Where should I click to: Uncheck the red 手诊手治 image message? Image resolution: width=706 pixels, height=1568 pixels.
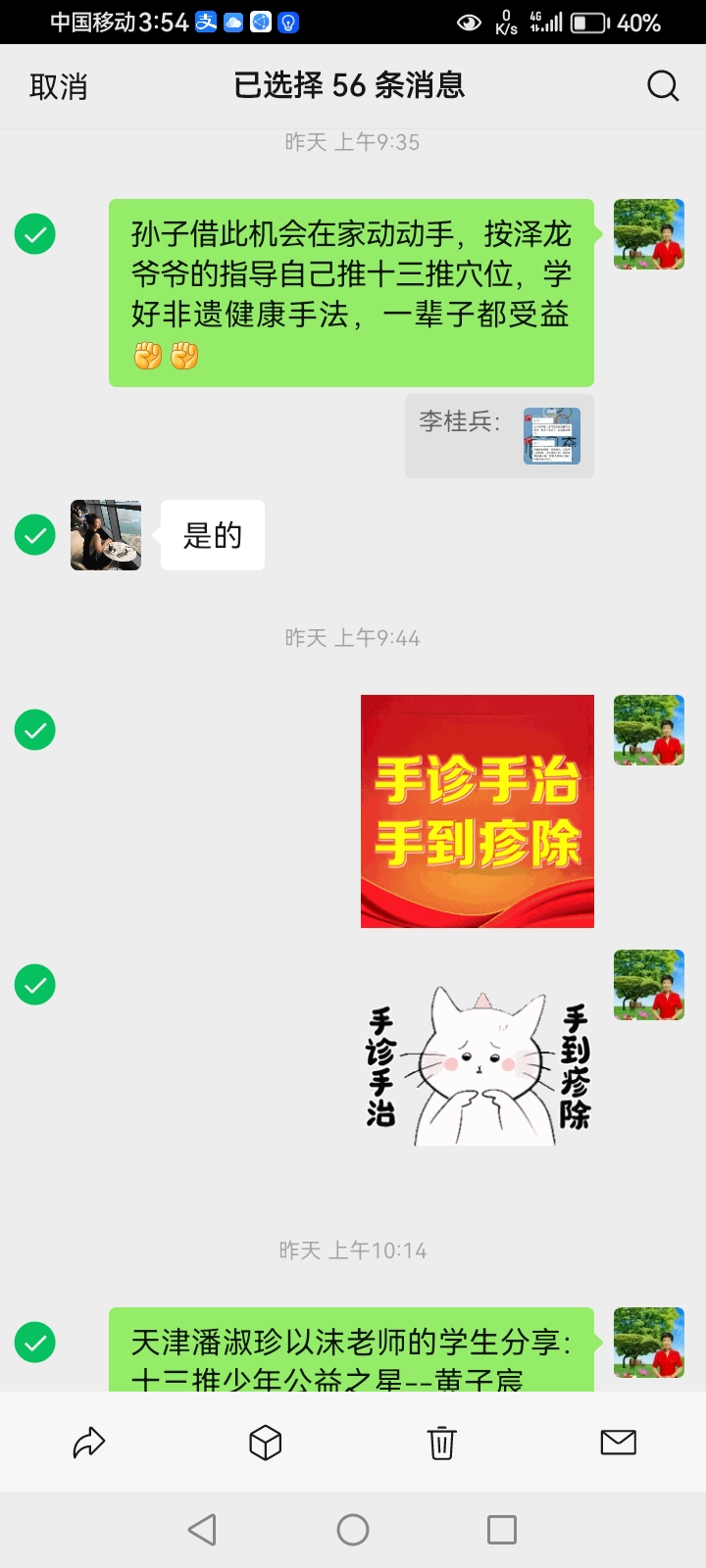[x=35, y=730]
